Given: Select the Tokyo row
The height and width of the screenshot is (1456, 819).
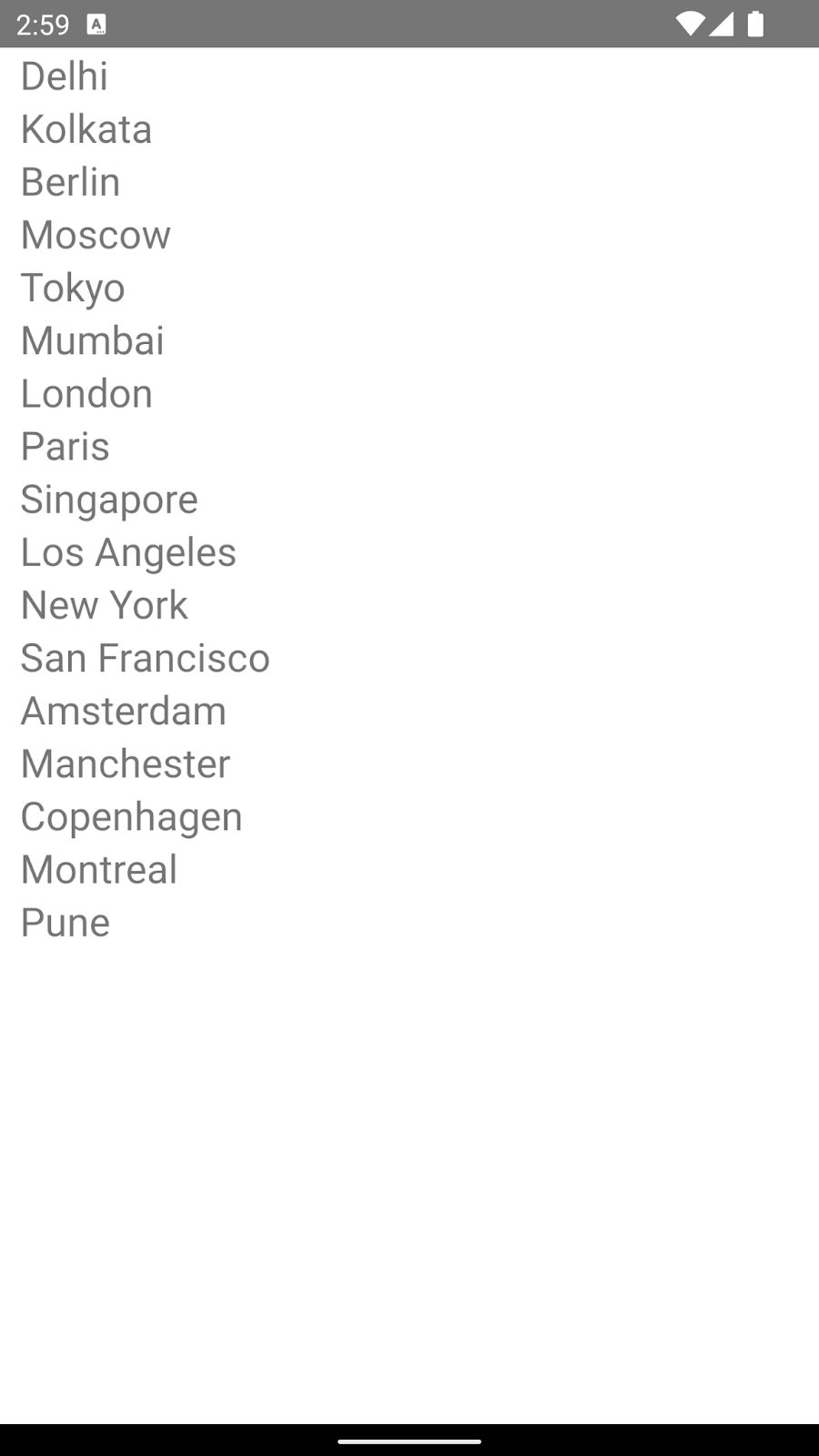Looking at the screenshot, I should pos(73,288).
